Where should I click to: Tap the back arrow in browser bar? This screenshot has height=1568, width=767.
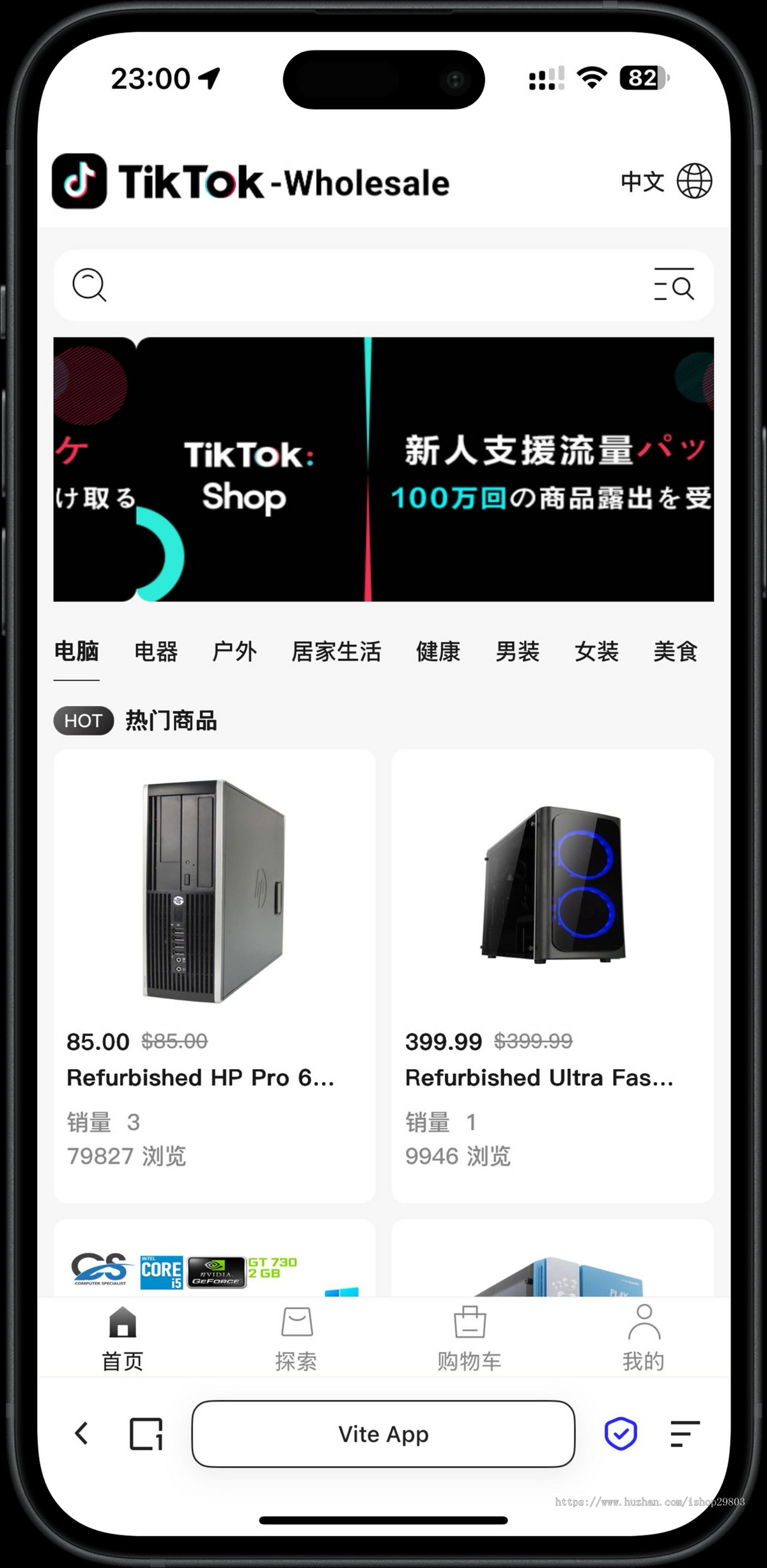[82, 1434]
